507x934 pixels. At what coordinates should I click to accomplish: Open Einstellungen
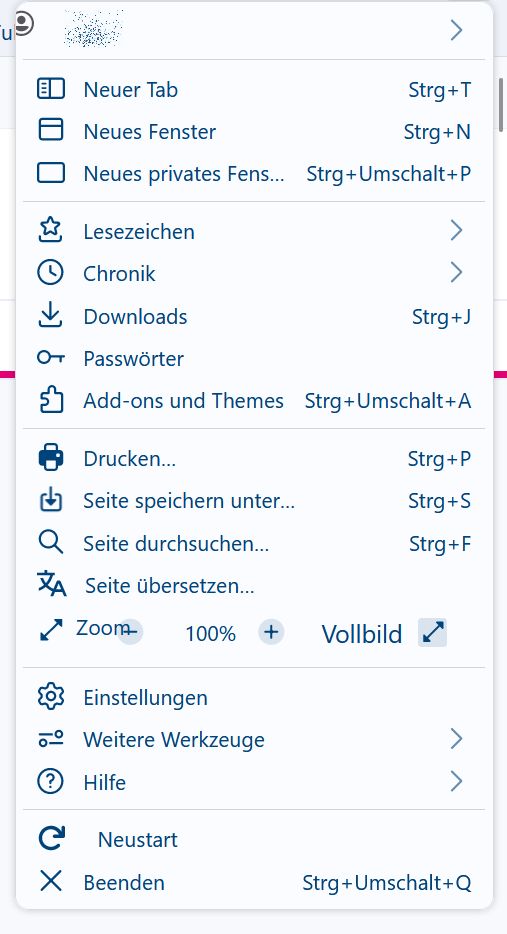pyautogui.click(x=254, y=697)
